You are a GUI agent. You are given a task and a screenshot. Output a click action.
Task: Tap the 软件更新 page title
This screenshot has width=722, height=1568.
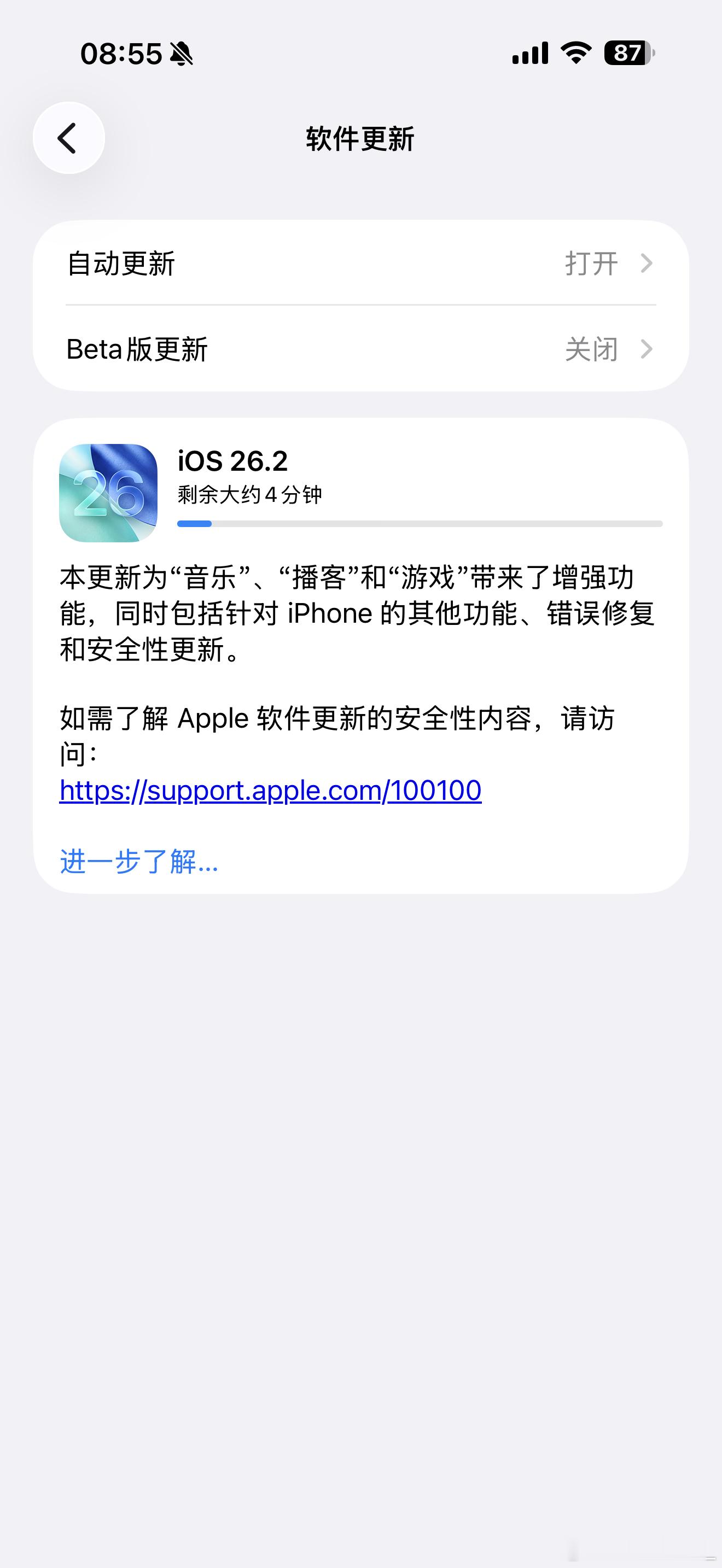tap(361, 138)
